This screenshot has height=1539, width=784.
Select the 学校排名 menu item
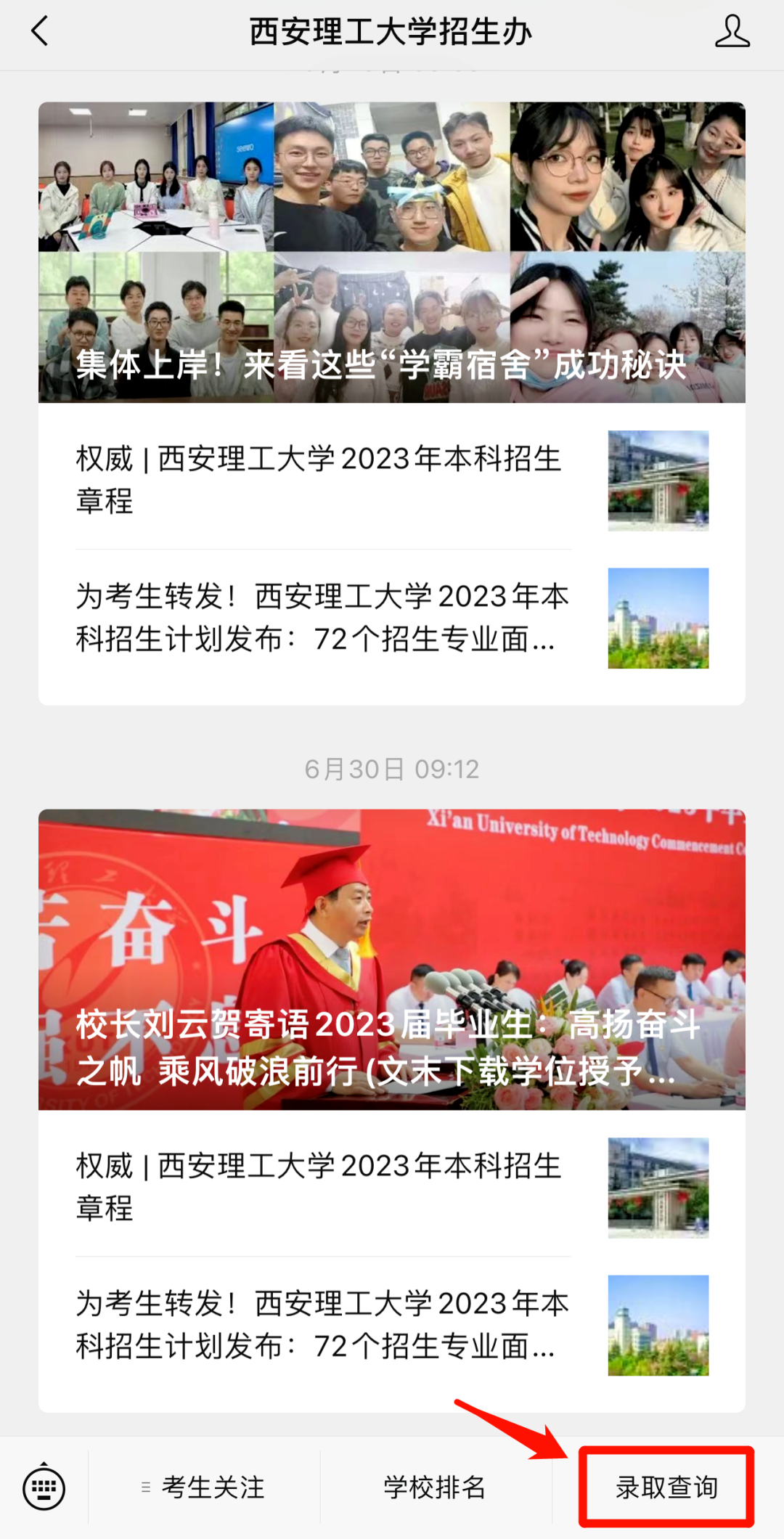435,1487
